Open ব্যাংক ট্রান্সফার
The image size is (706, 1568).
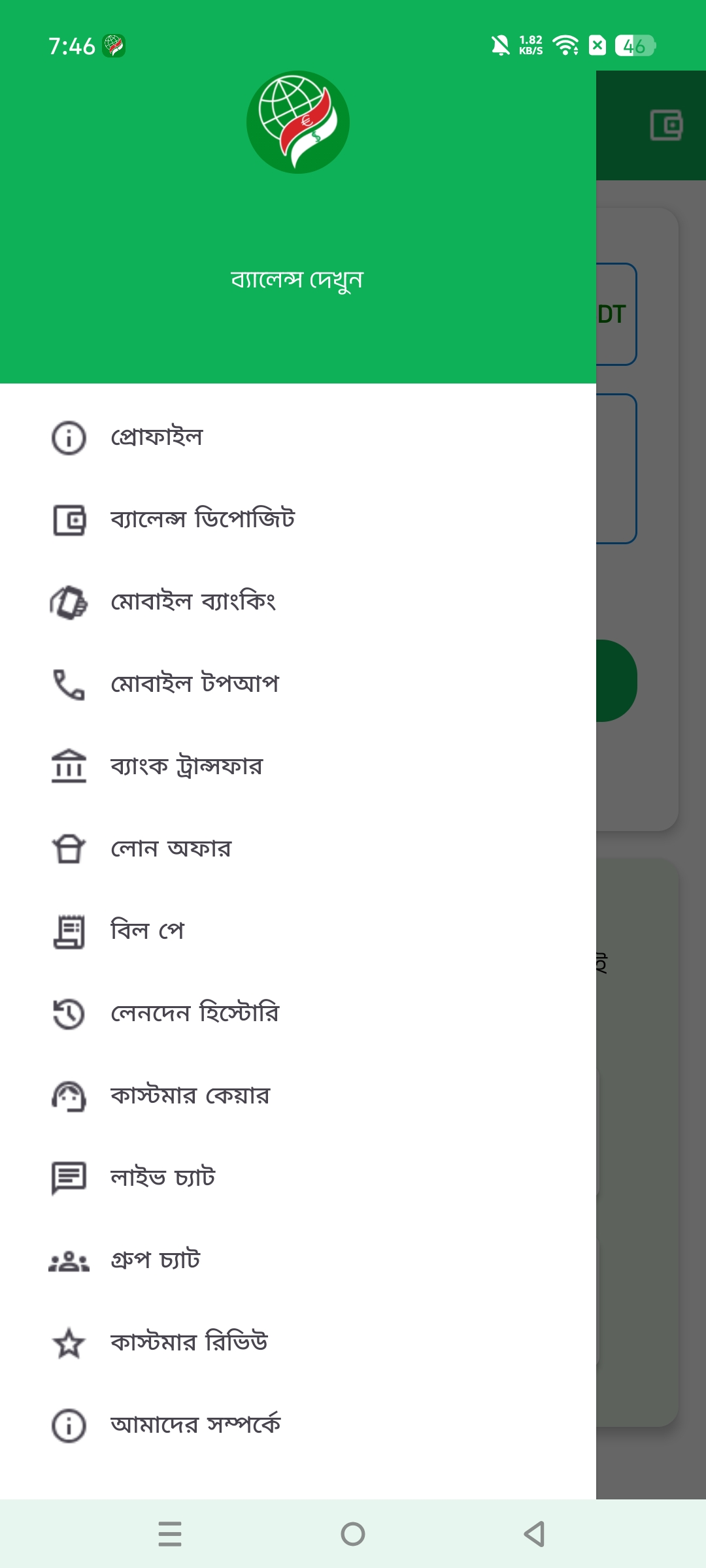186,766
